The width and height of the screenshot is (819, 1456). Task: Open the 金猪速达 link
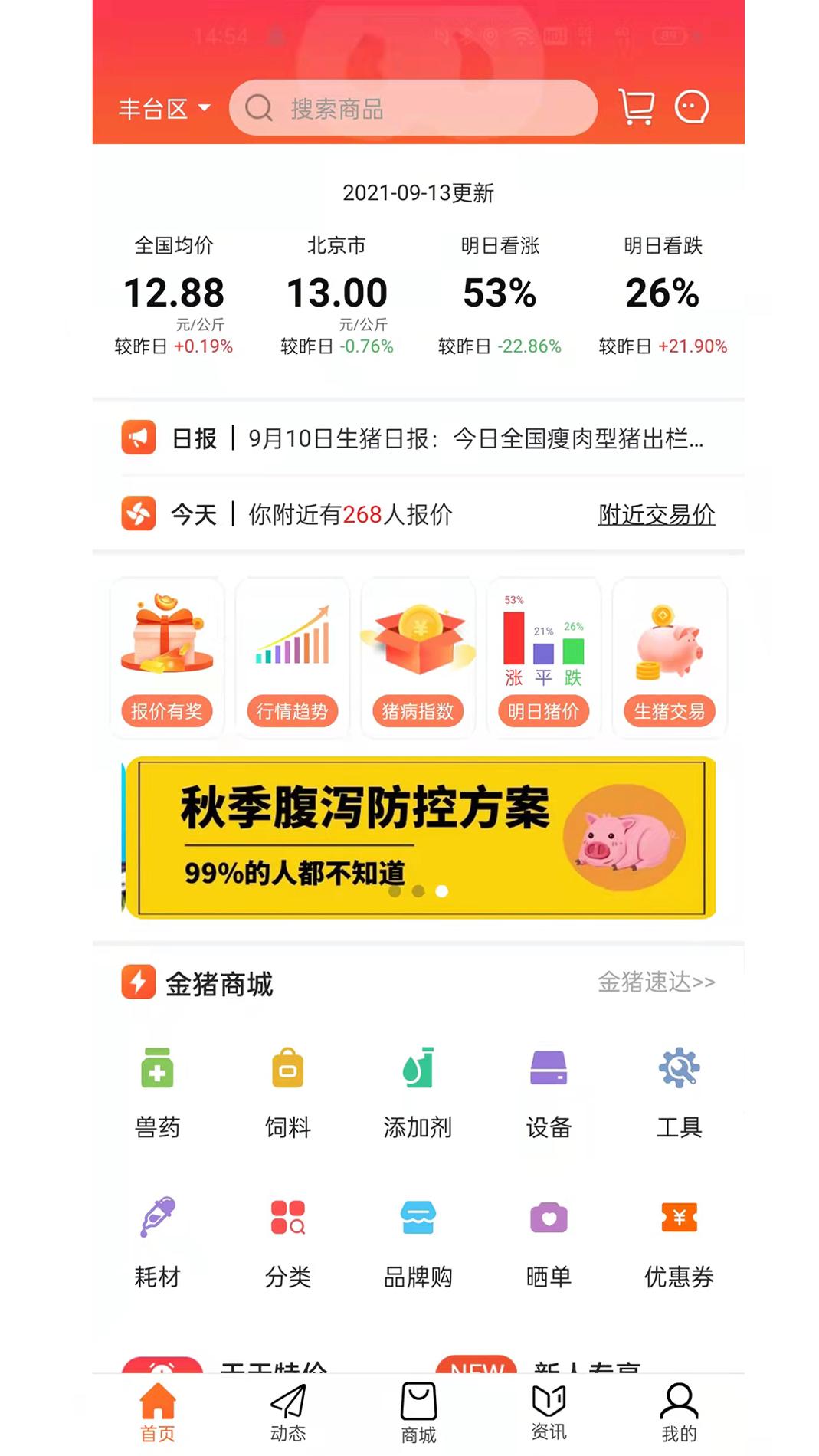click(x=657, y=982)
